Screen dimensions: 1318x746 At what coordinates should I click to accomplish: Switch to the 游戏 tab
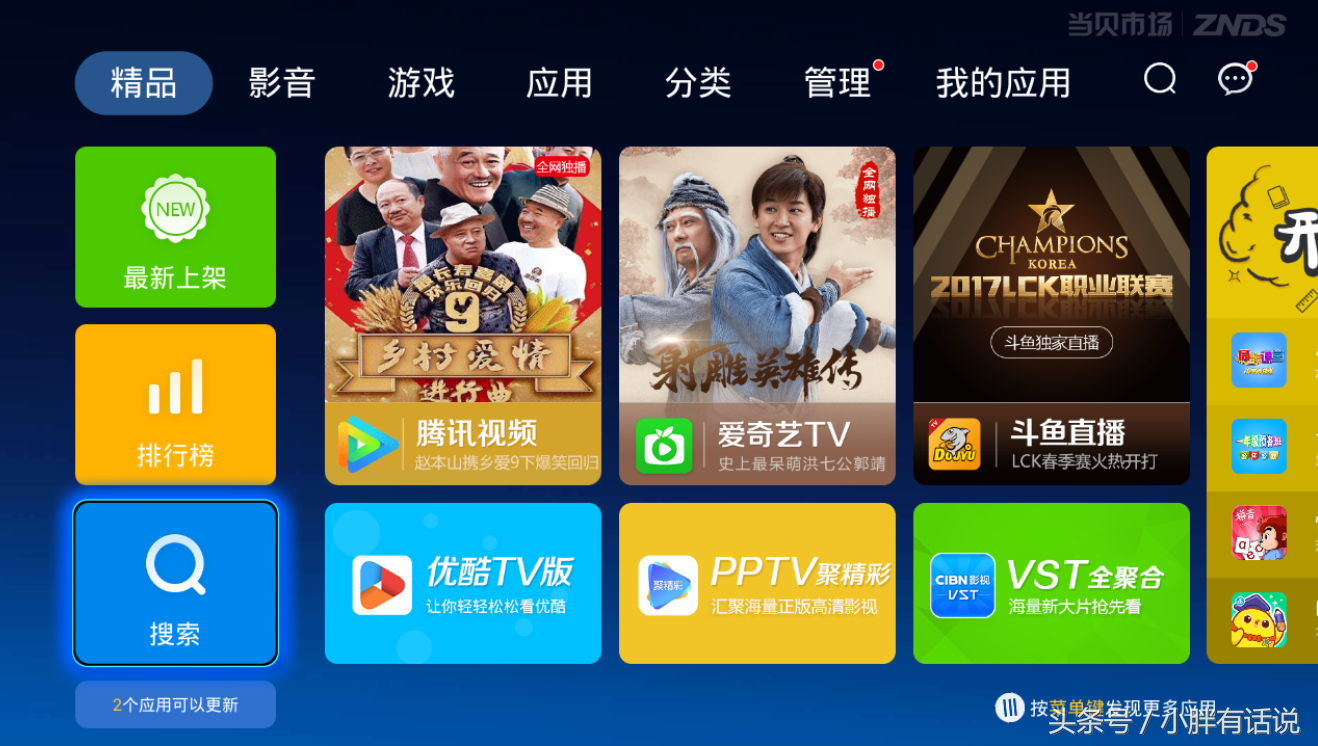[x=421, y=83]
